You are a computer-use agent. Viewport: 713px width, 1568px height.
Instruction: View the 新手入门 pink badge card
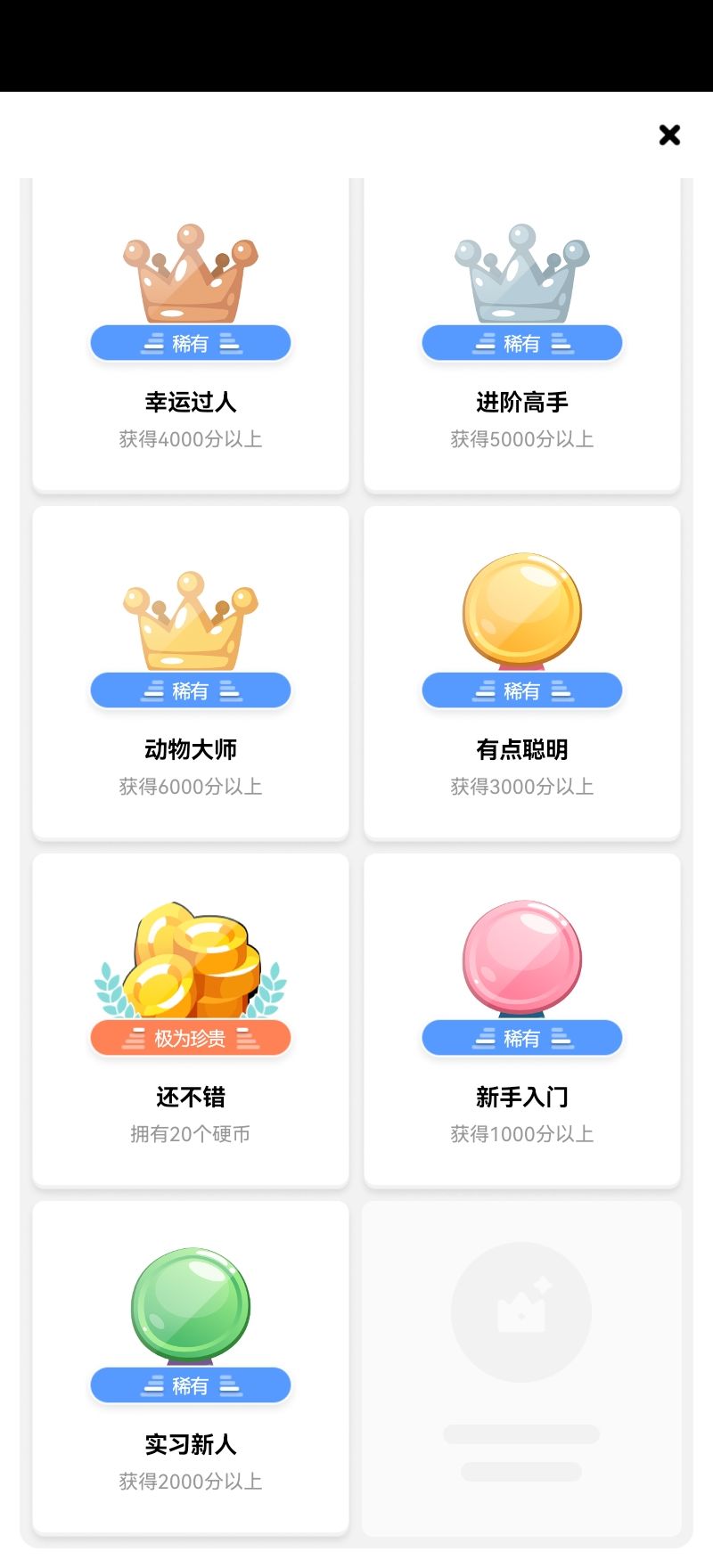pyautogui.click(x=522, y=1020)
